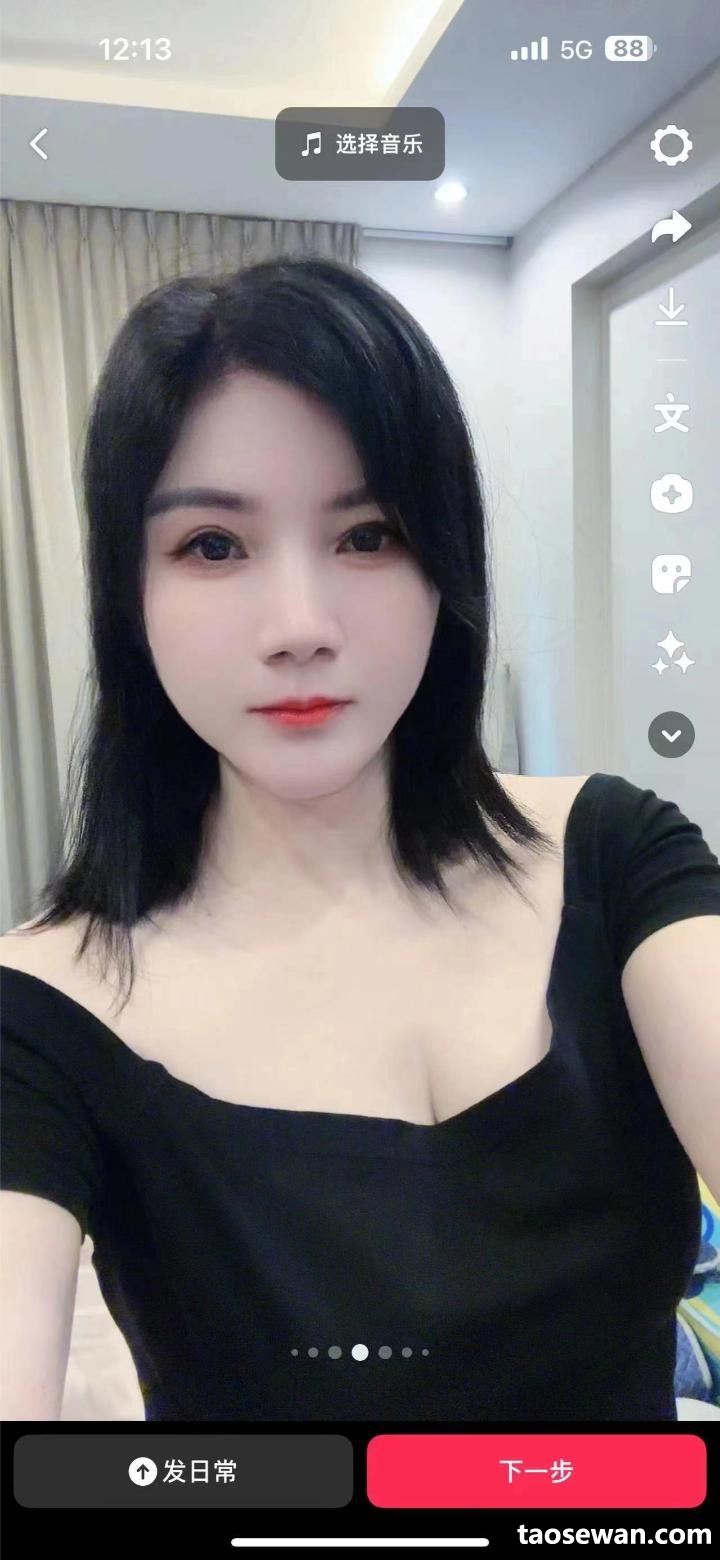Go back using the top-left arrow
The width and height of the screenshot is (720, 1560).
39,145
